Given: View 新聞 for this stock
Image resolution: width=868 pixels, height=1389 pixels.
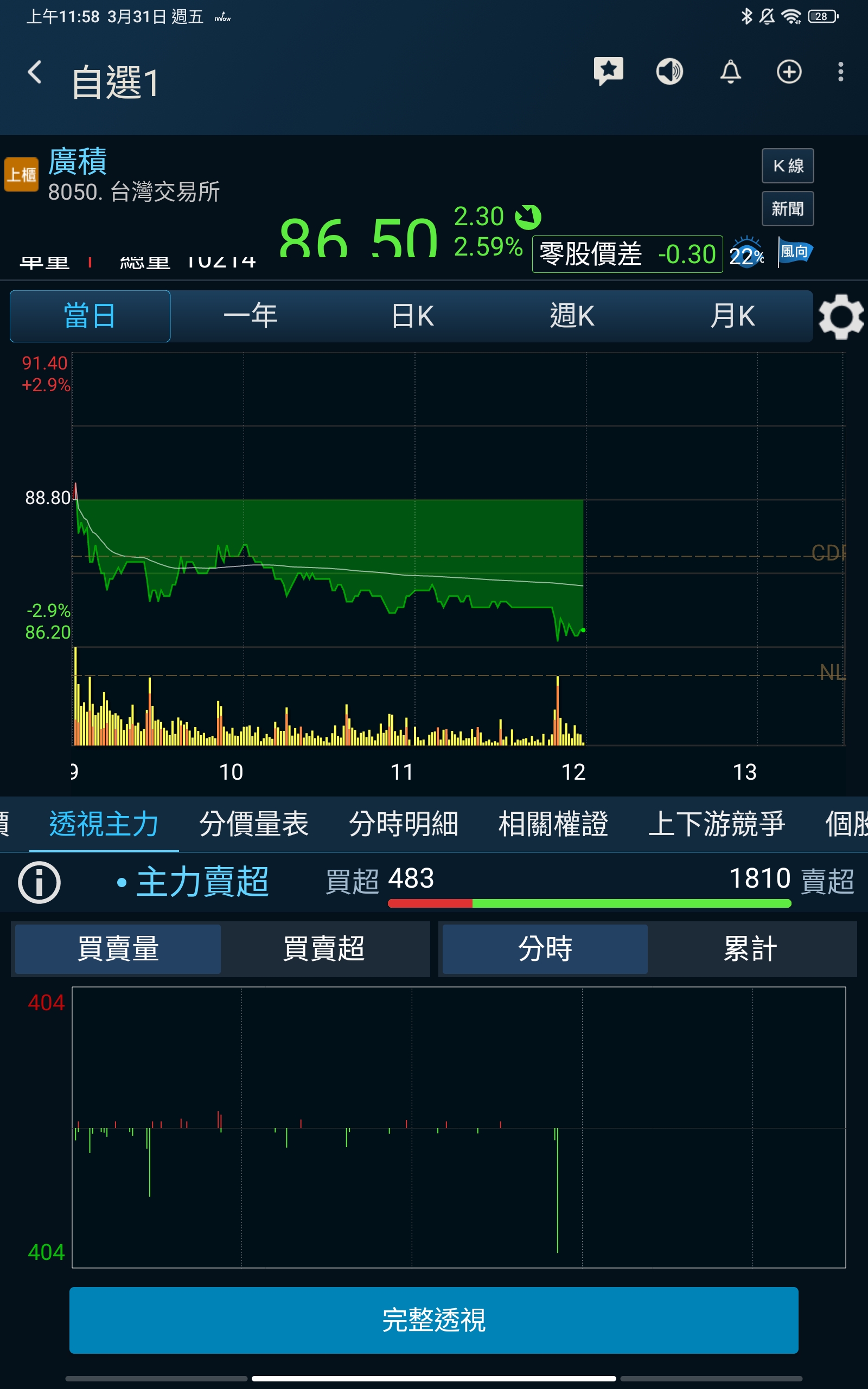Looking at the screenshot, I should click(x=787, y=209).
